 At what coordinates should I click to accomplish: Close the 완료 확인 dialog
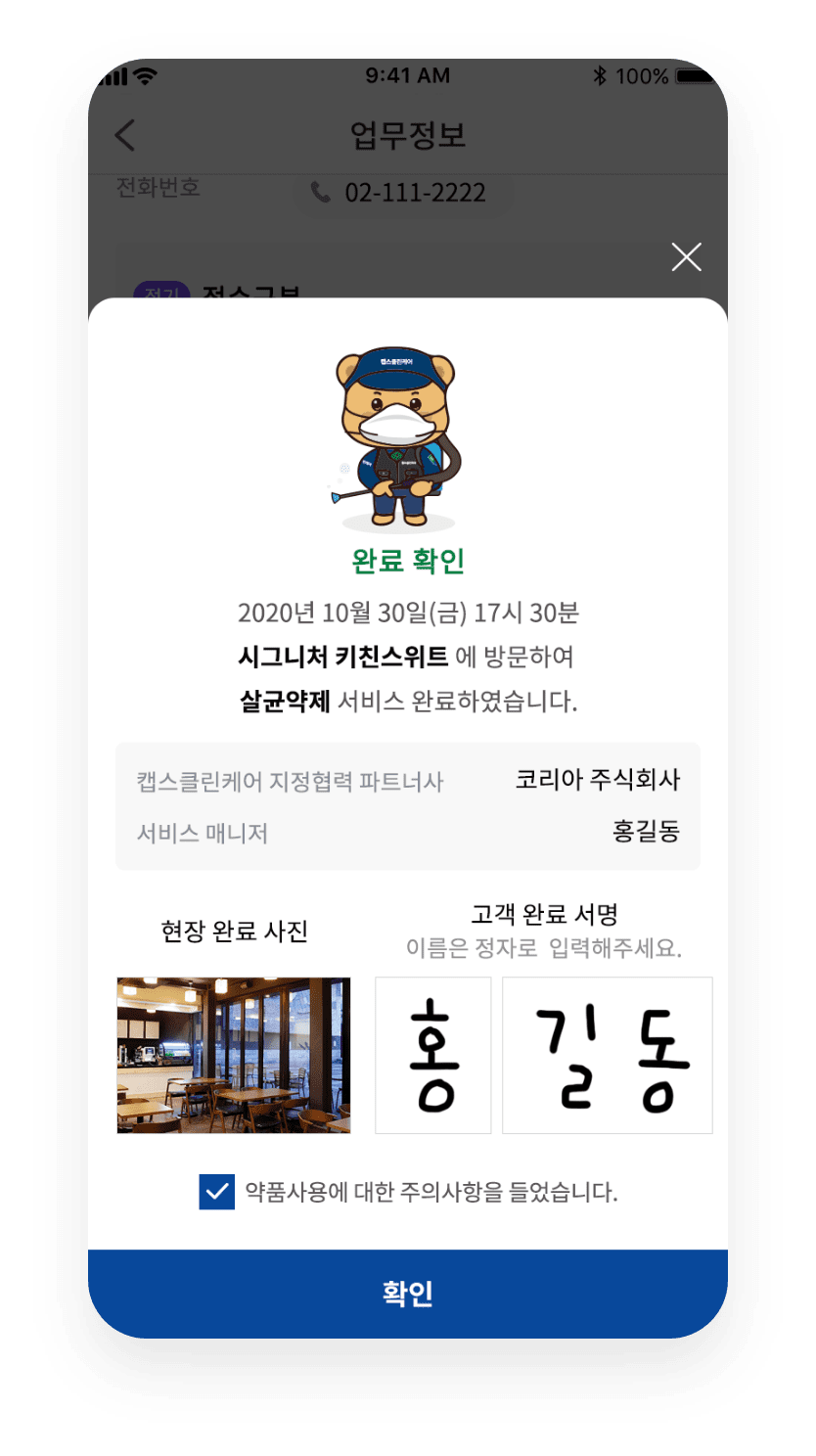(686, 257)
